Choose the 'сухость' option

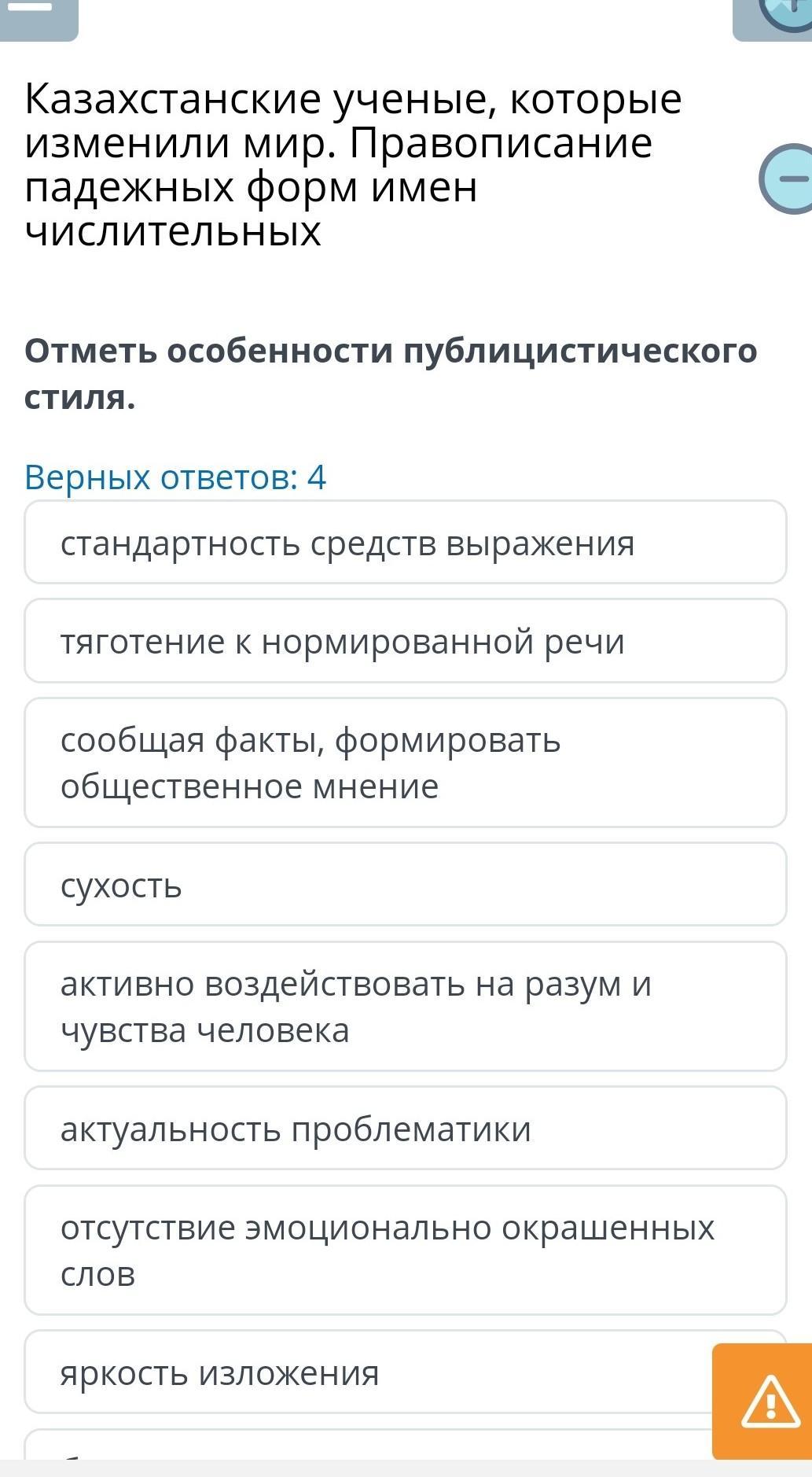(405, 885)
